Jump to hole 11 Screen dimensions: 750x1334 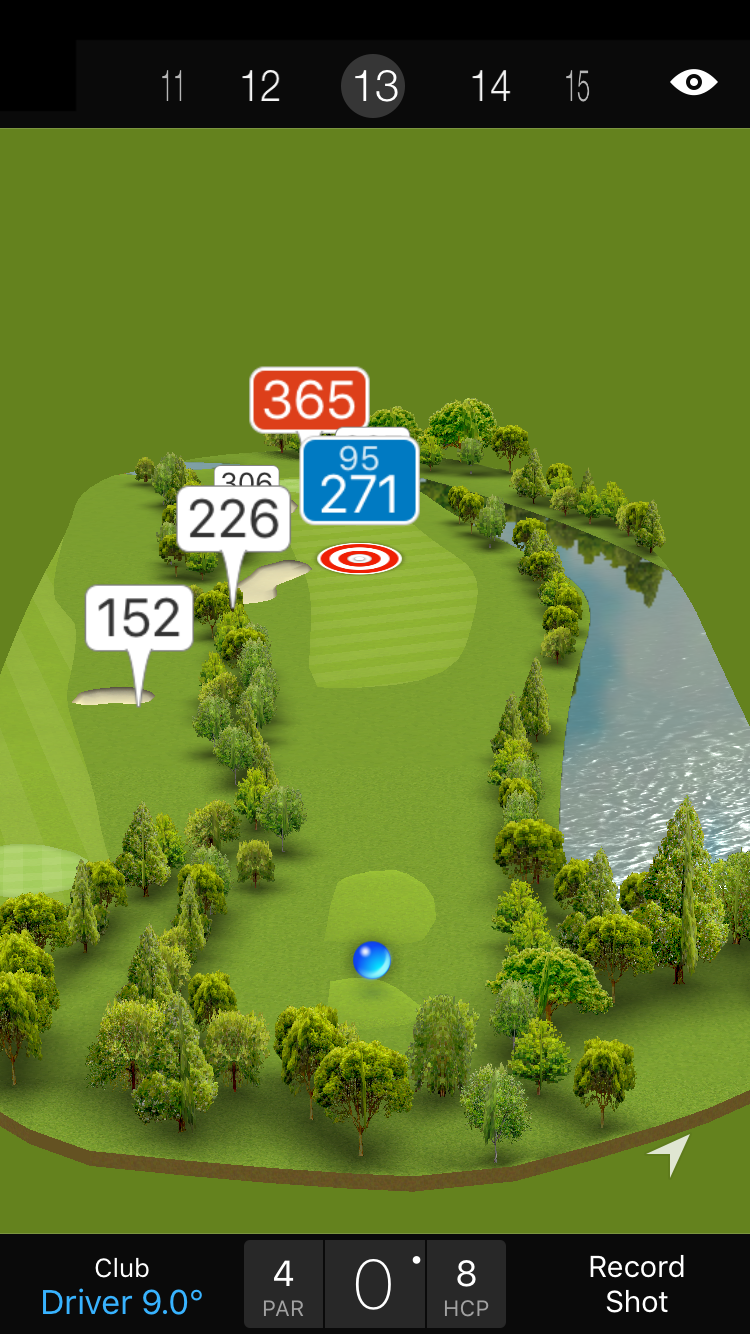tap(172, 87)
